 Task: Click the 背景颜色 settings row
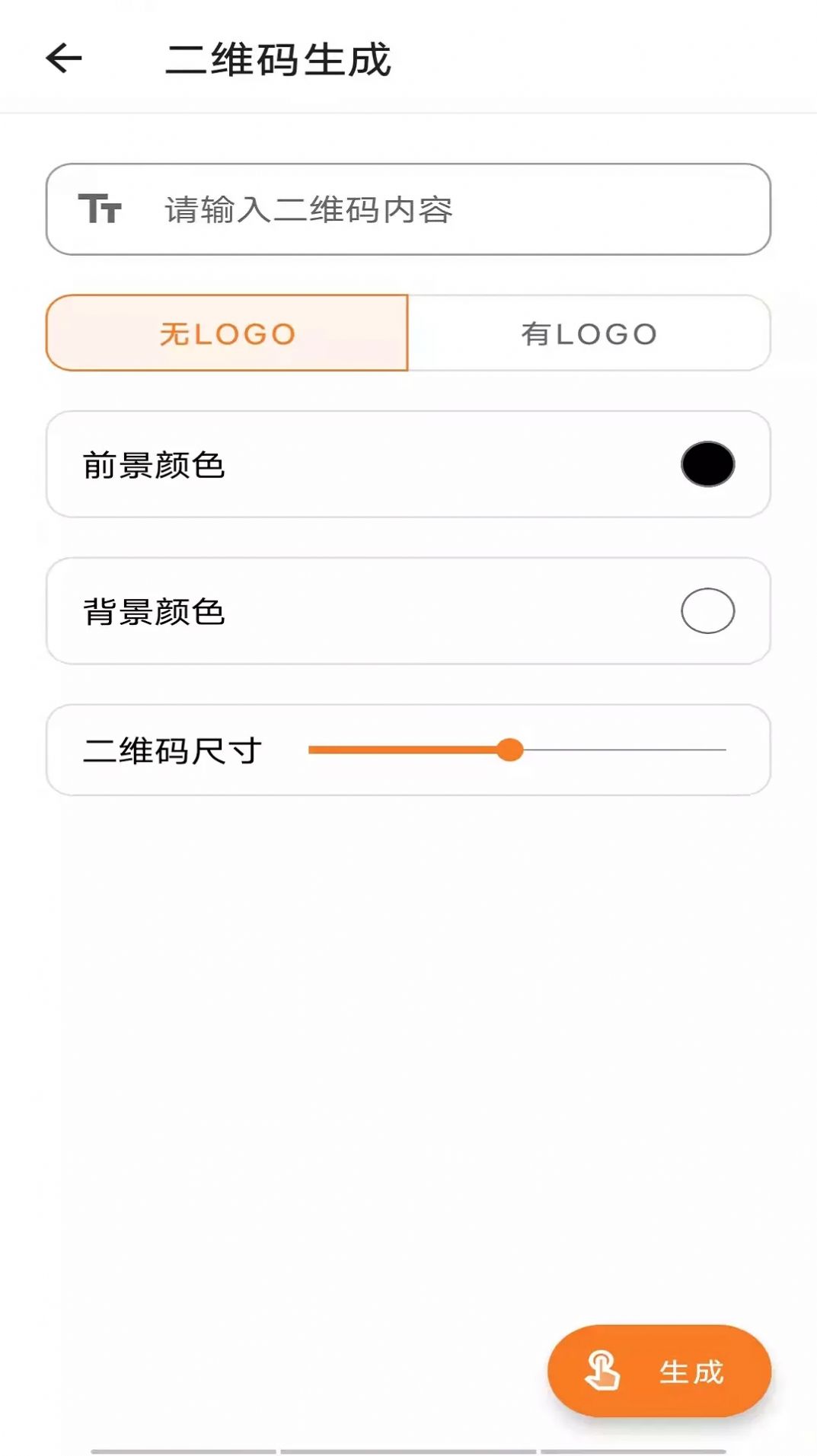click(409, 610)
